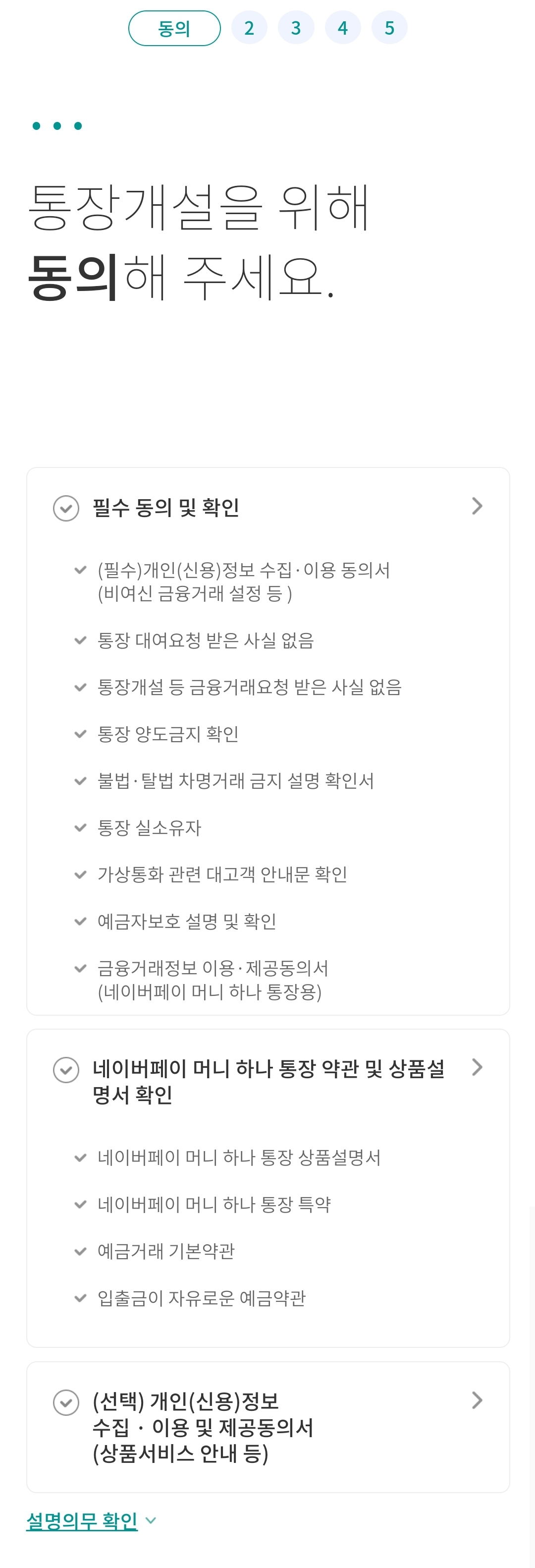Click check circle for (선택) 개인(신용)정보 동의서
The width and height of the screenshot is (535, 1568).
(67, 1401)
